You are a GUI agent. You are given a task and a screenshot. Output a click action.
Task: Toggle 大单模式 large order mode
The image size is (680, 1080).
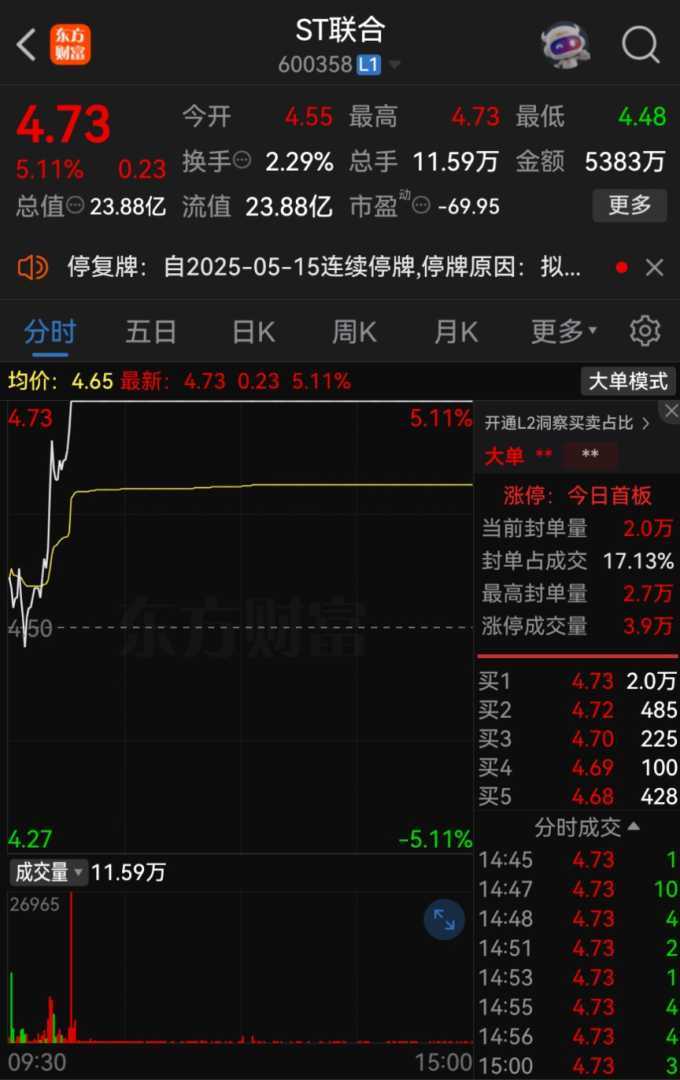pos(628,381)
